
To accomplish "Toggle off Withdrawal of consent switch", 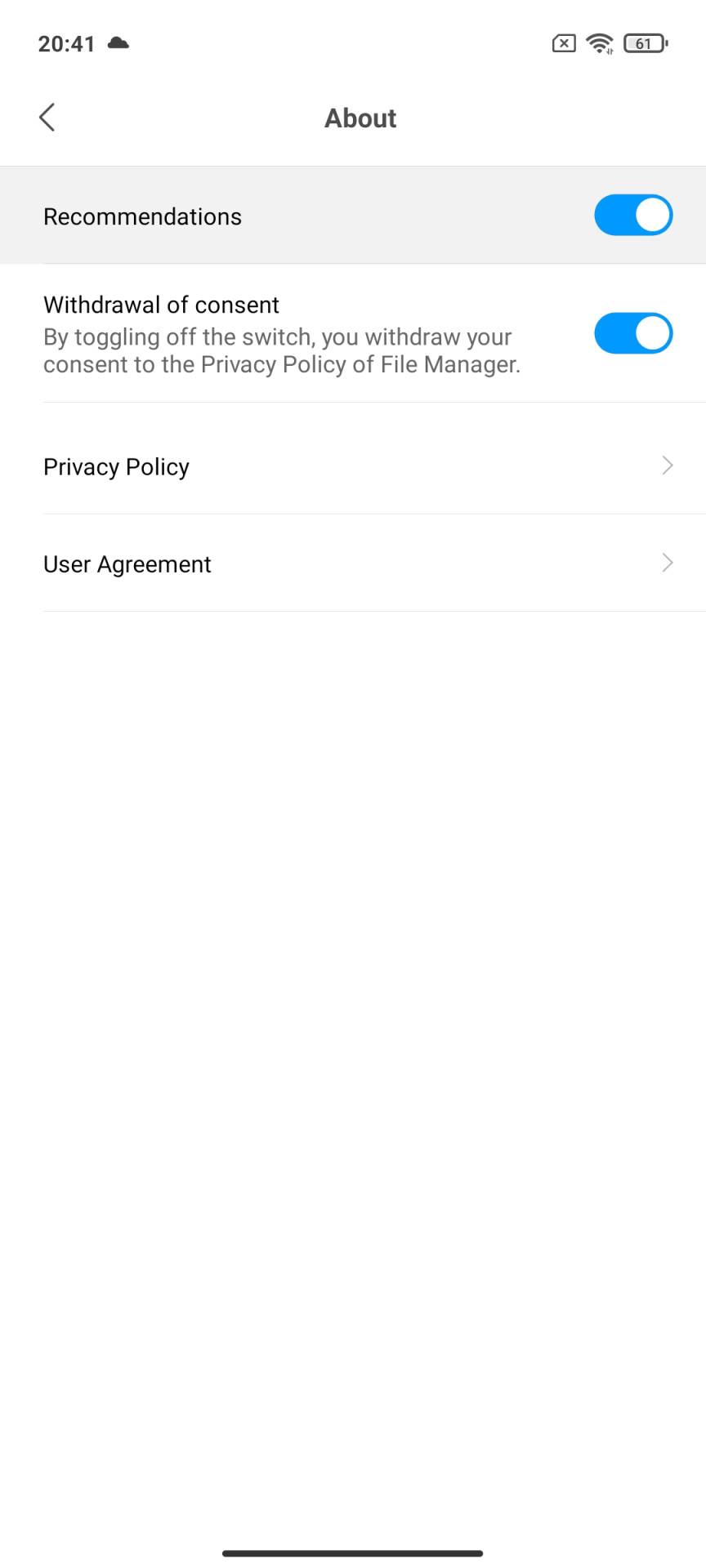I will (x=632, y=333).
